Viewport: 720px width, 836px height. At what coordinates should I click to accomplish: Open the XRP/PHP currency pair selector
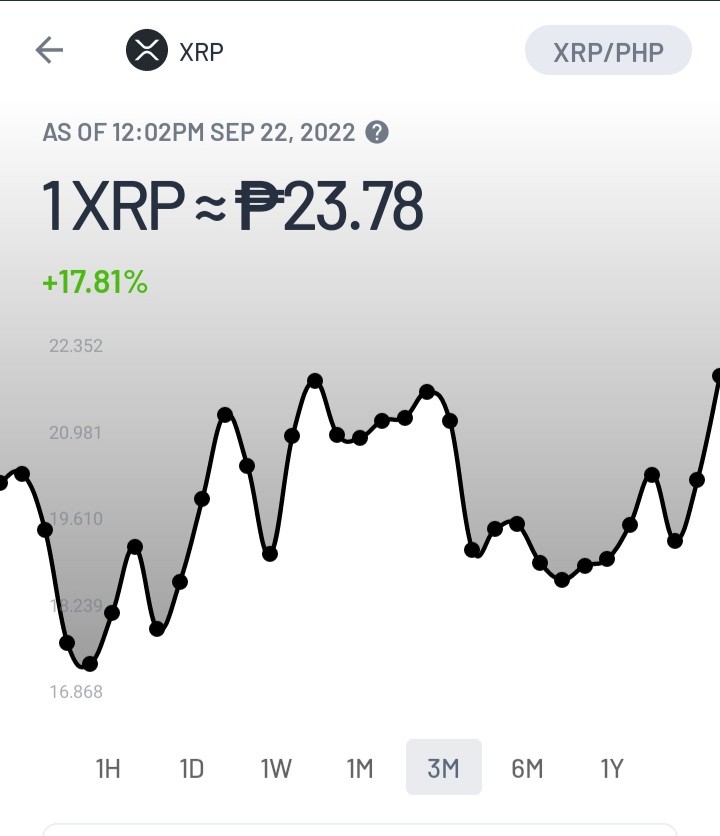tap(608, 50)
